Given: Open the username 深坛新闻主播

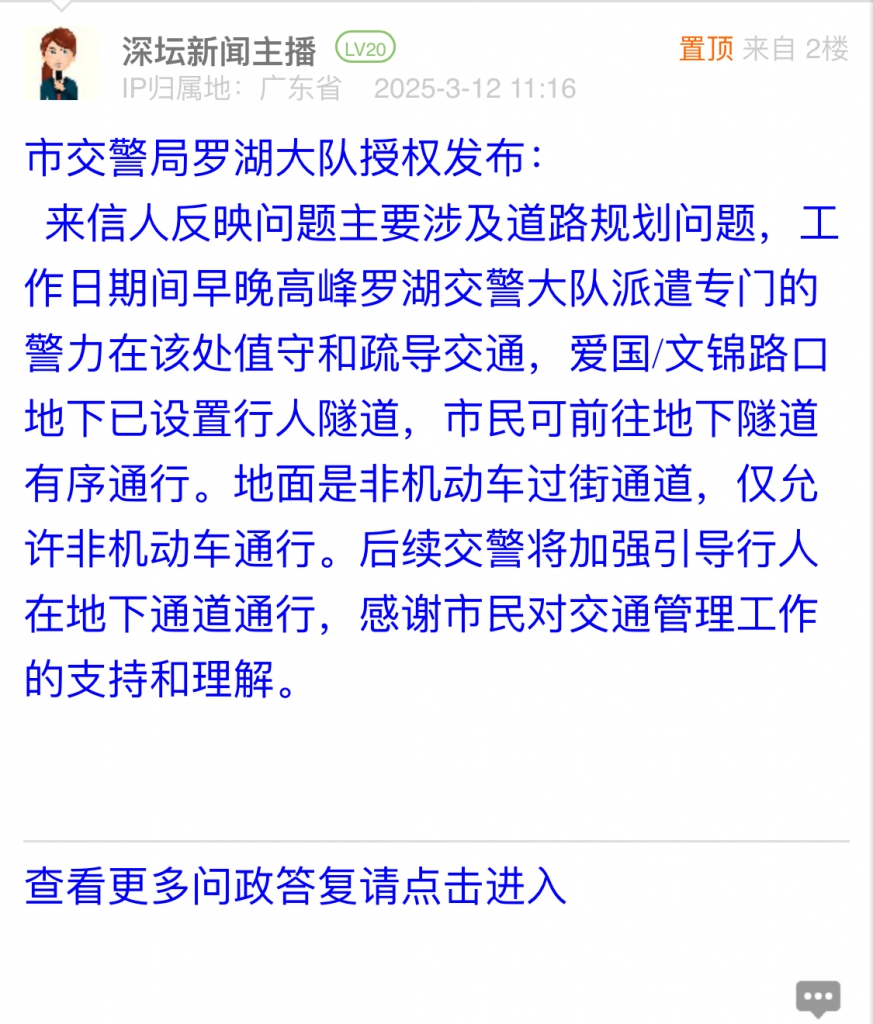Looking at the screenshot, I should tap(219, 49).
